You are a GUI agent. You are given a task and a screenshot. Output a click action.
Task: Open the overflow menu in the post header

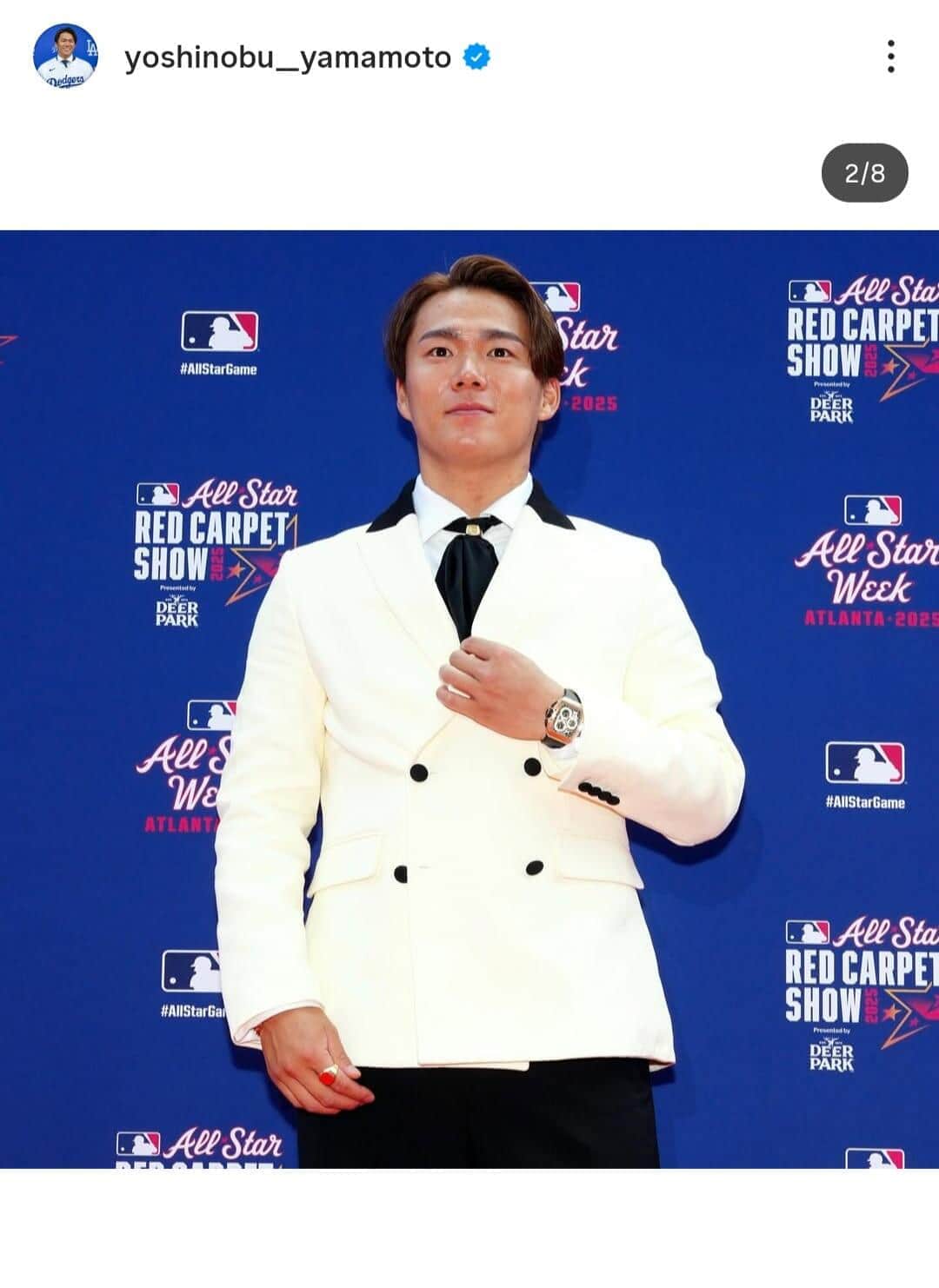[x=891, y=54]
